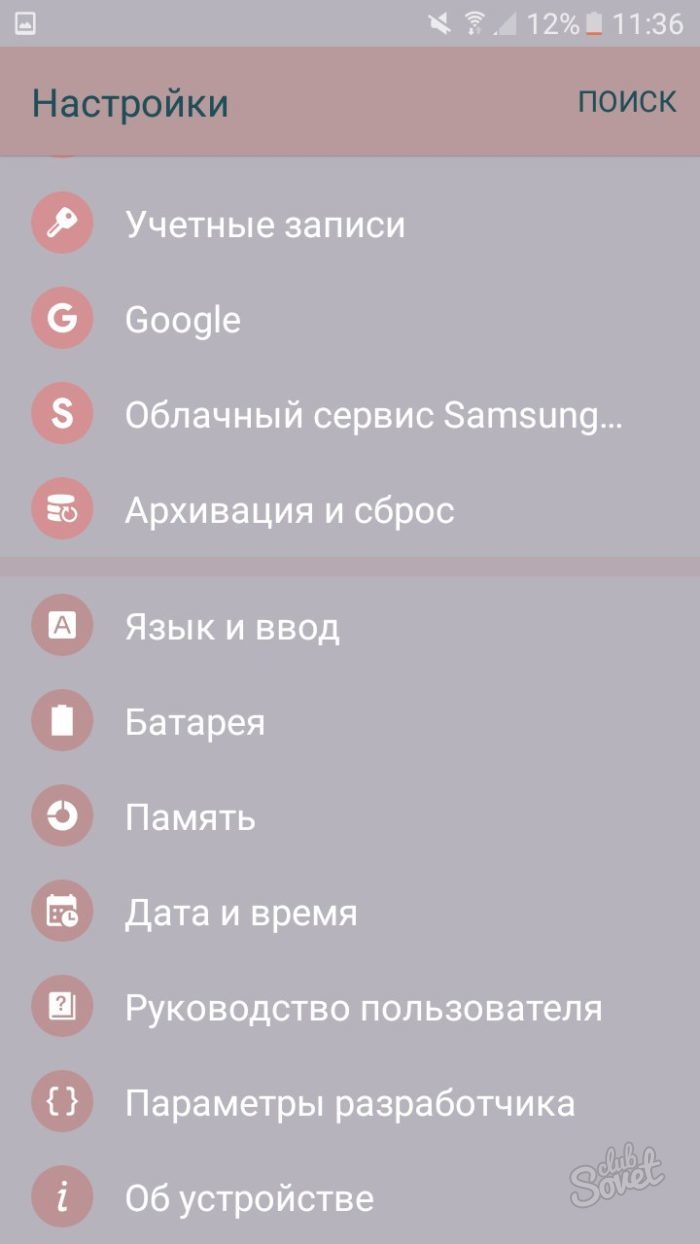The height and width of the screenshot is (1244, 700).
Task: Open Память storage settings
Action: tap(190, 818)
